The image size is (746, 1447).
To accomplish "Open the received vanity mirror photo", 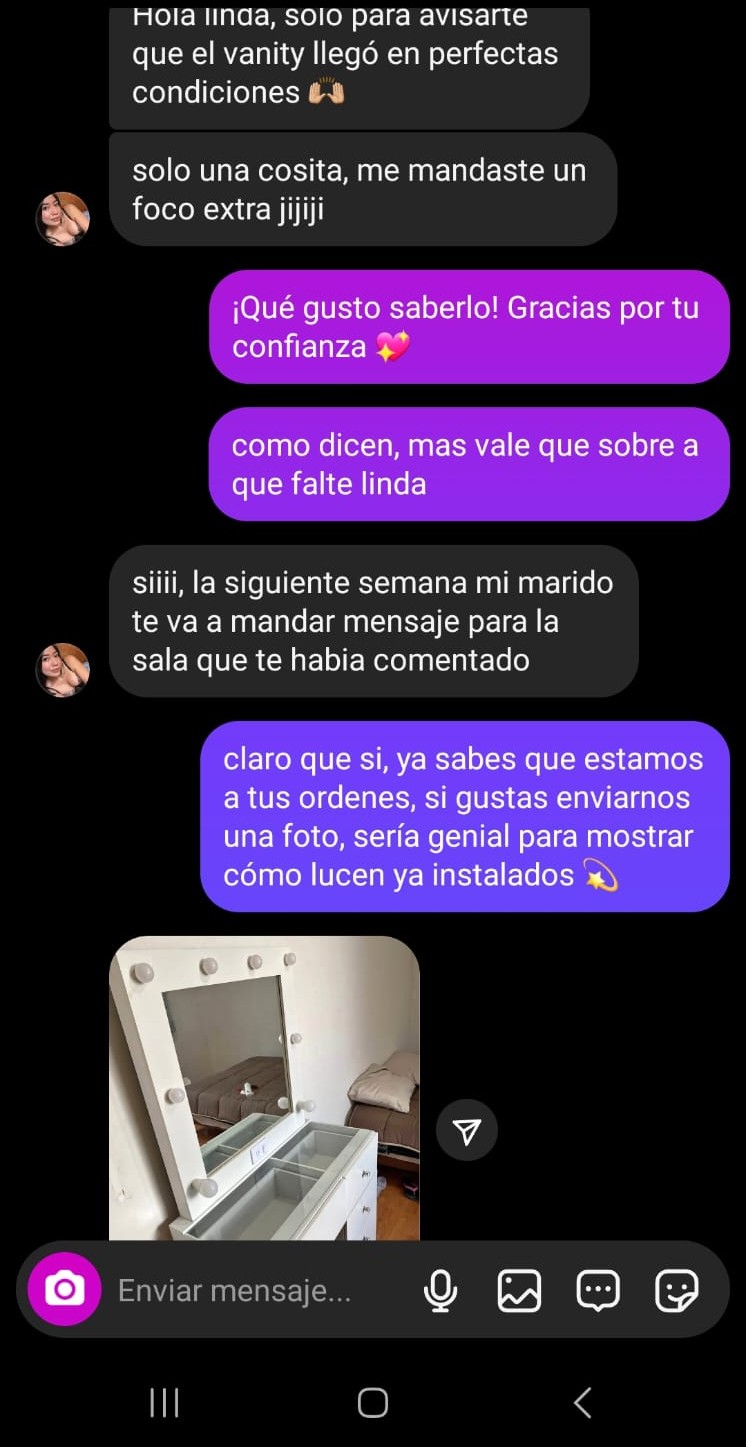I will click(x=264, y=1088).
